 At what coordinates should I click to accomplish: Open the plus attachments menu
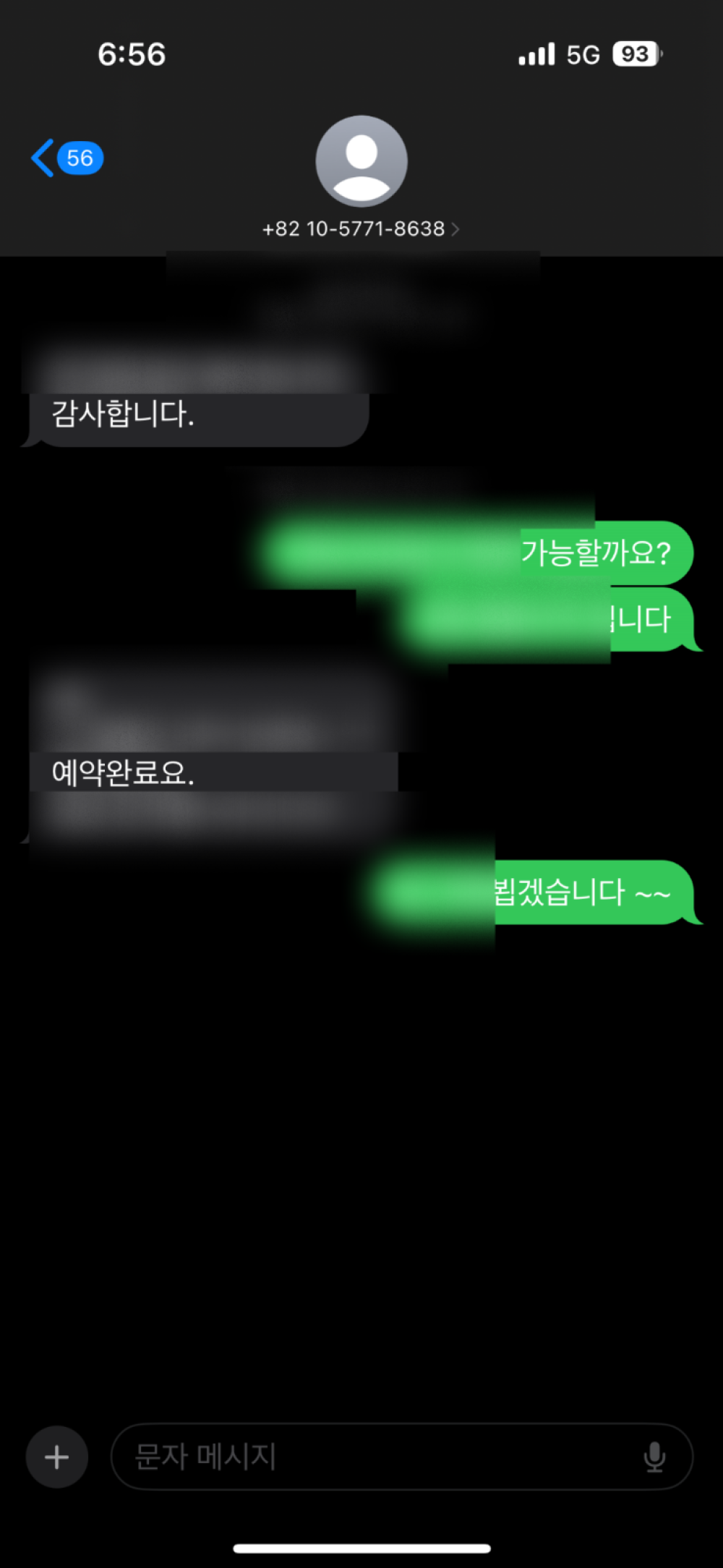[x=56, y=1457]
